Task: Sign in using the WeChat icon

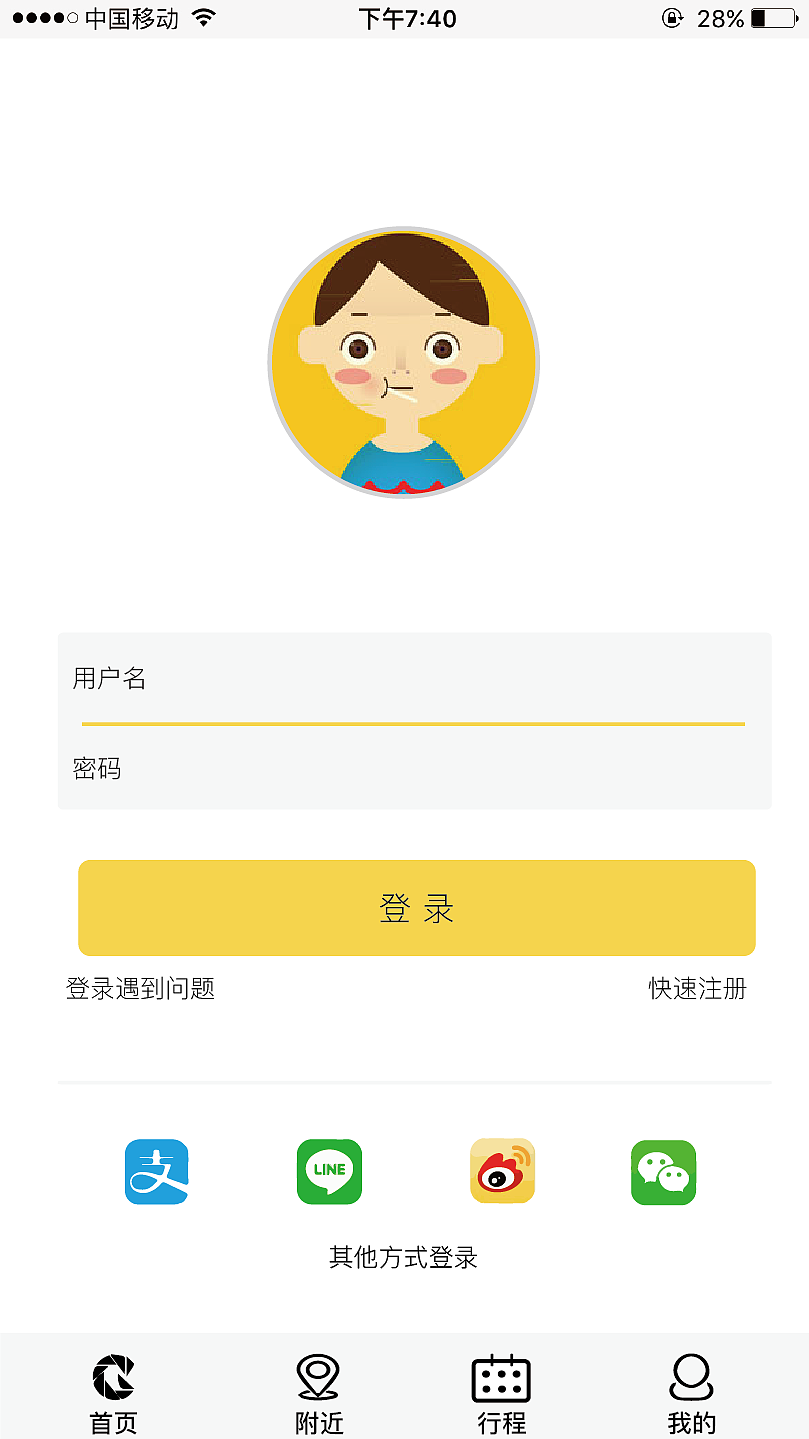Action: point(664,1172)
